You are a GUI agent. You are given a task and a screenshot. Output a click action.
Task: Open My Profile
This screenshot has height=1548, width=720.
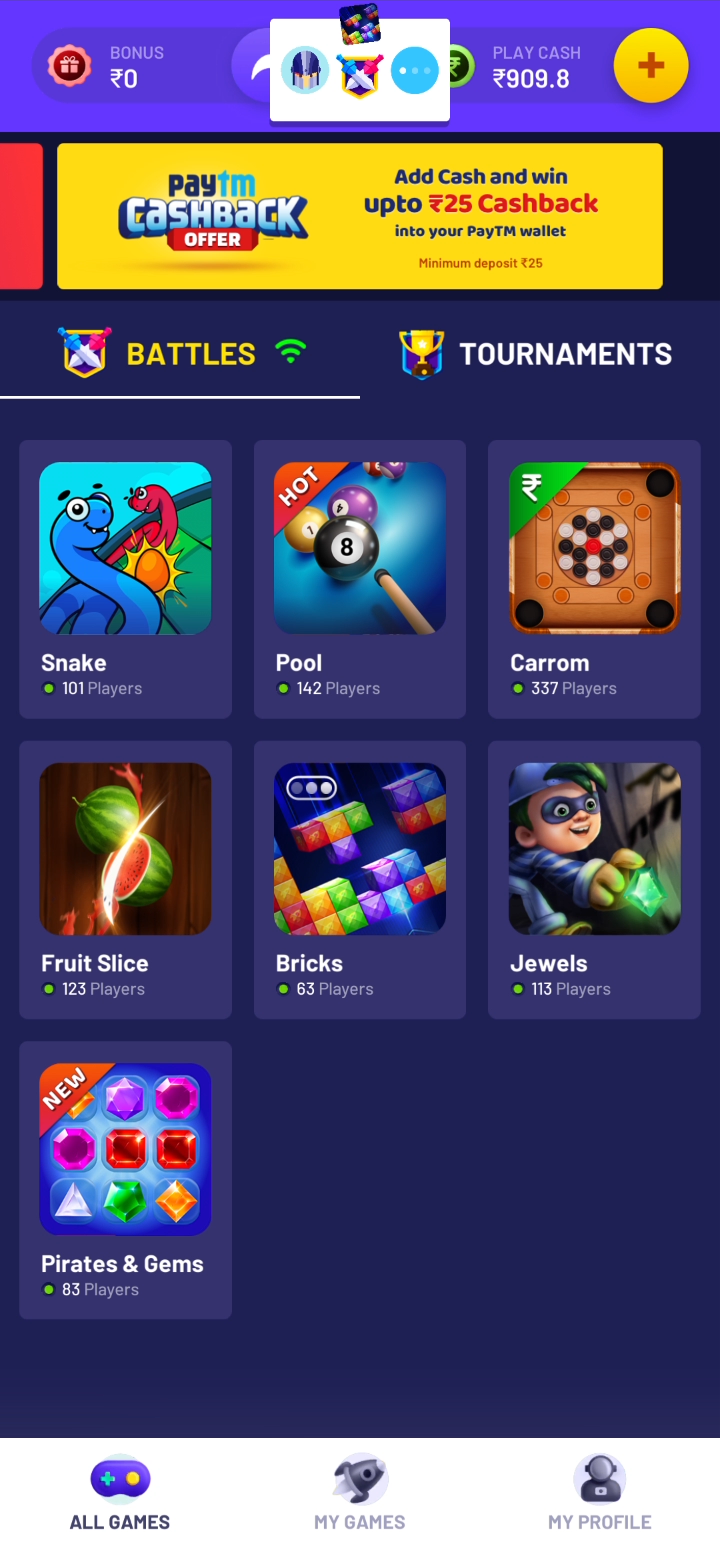599,1493
